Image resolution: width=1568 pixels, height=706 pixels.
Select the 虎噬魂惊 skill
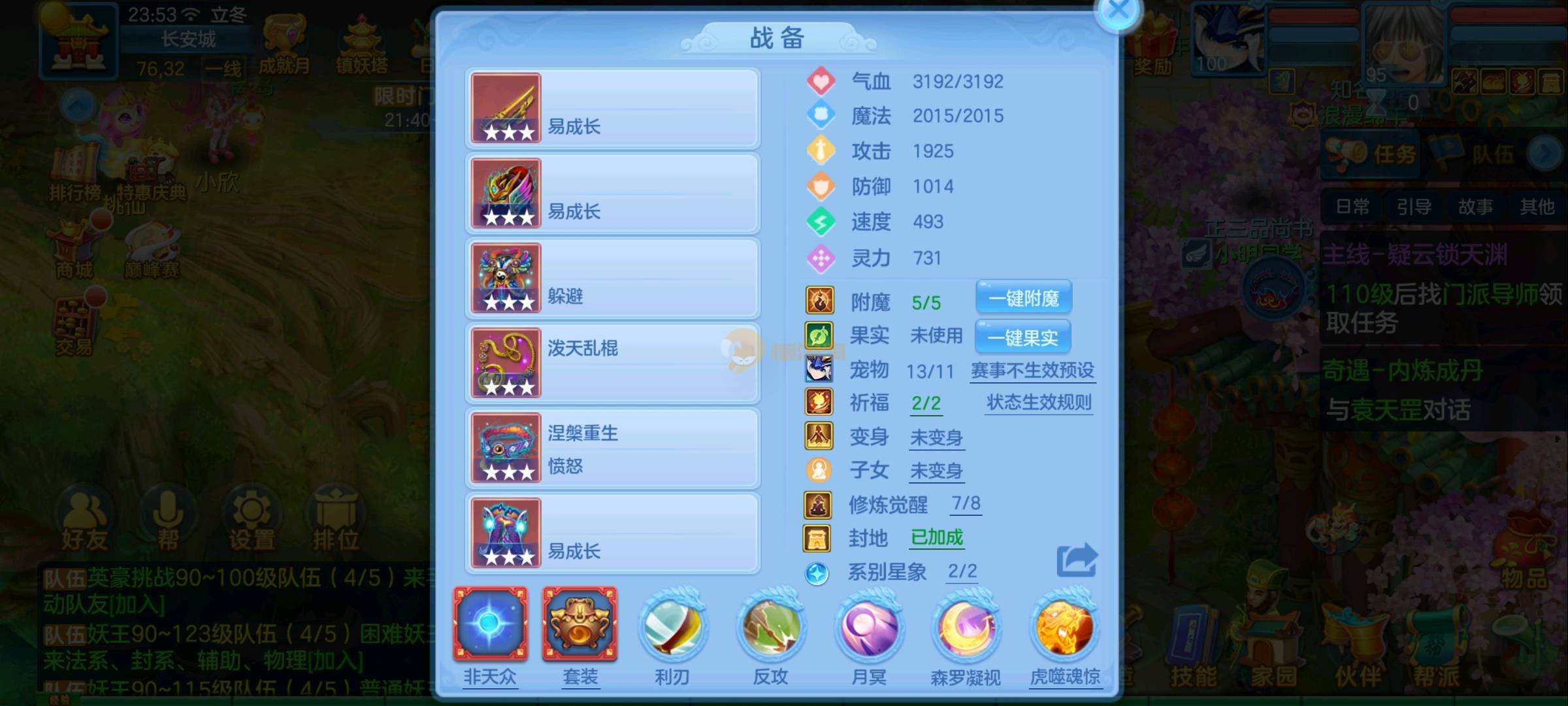[x=1065, y=628]
